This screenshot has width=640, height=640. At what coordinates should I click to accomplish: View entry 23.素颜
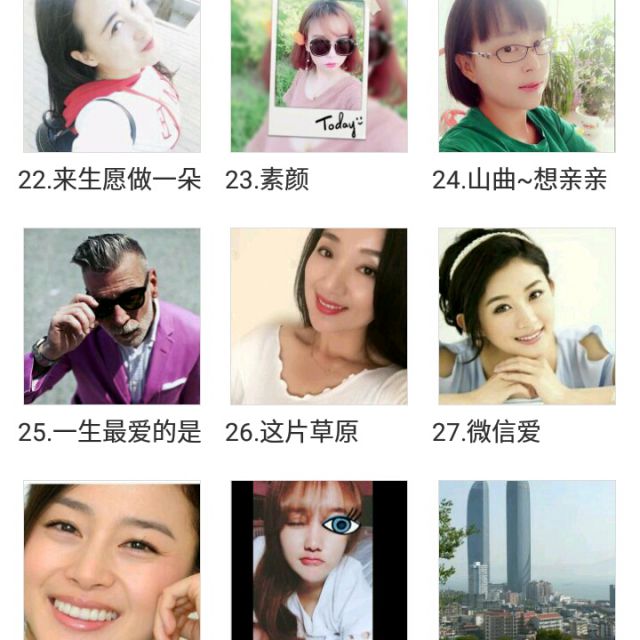click(318, 75)
